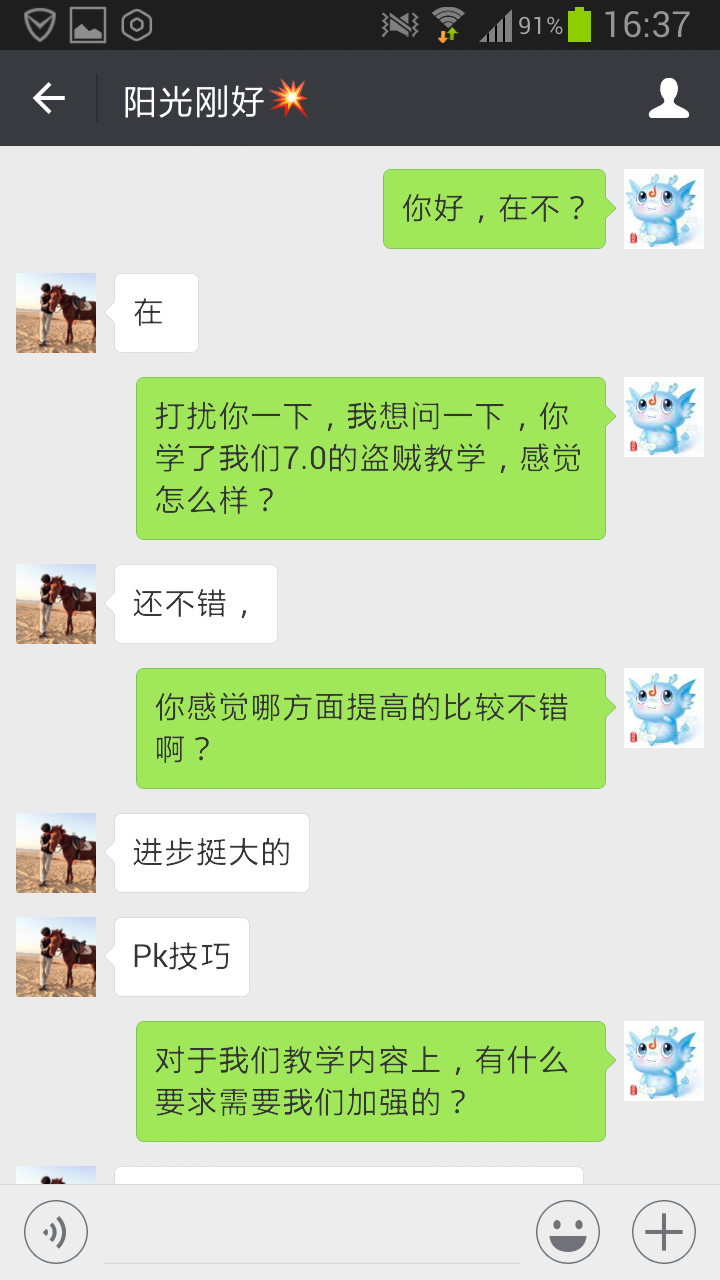Go back to the chat list
Screen dimensions: 720x1280
(48, 98)
